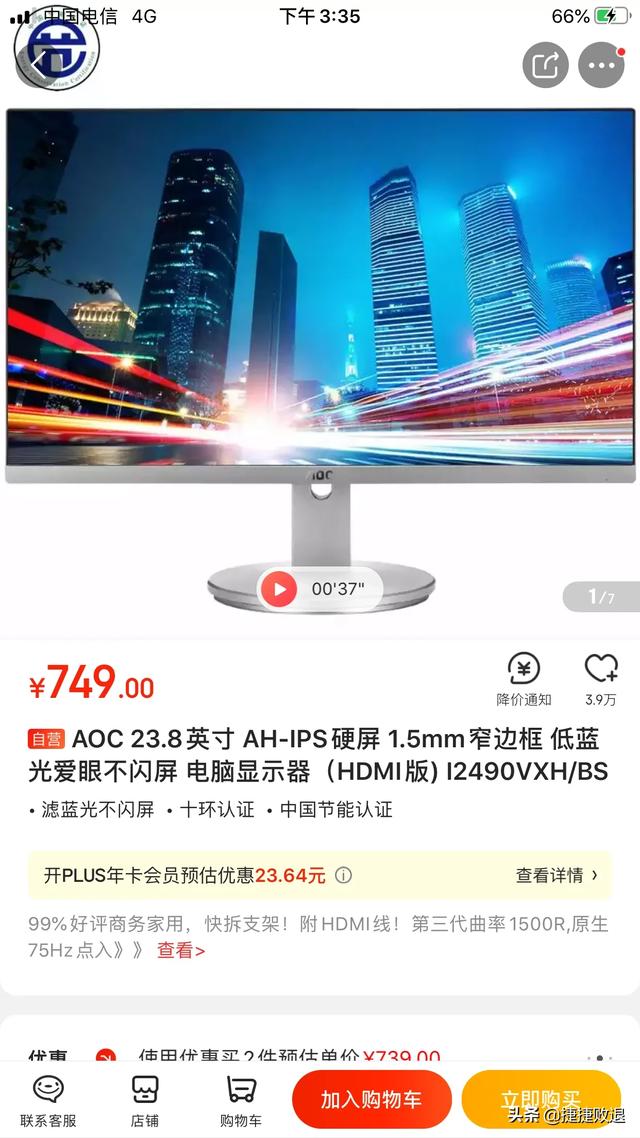The height and width of the screenshot is (1138, 640).
Task: Contact 联系客服 customer service
Action: (48, 1101)
